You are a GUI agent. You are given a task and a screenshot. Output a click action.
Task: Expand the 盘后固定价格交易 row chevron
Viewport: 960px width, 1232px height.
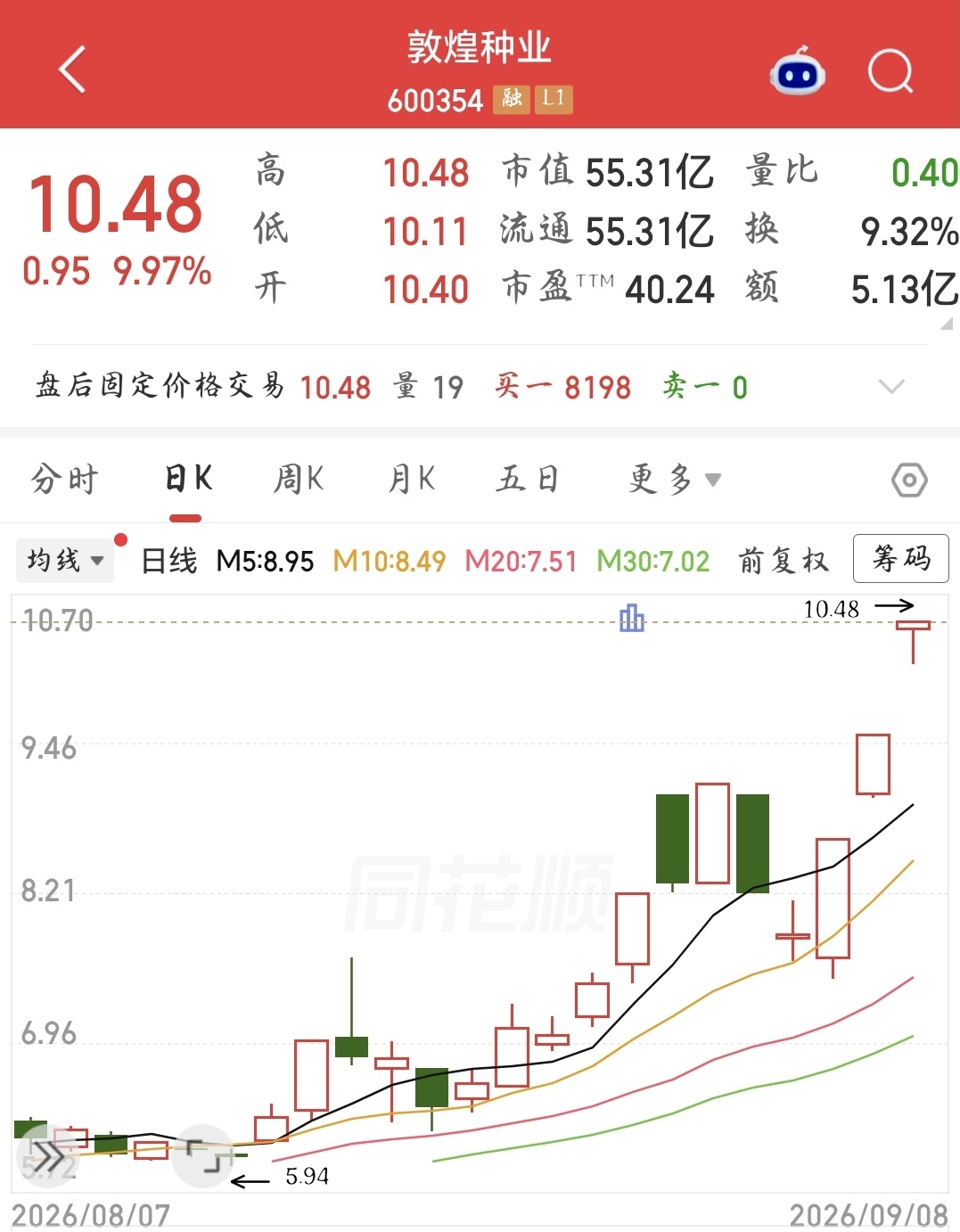(891, 386)
